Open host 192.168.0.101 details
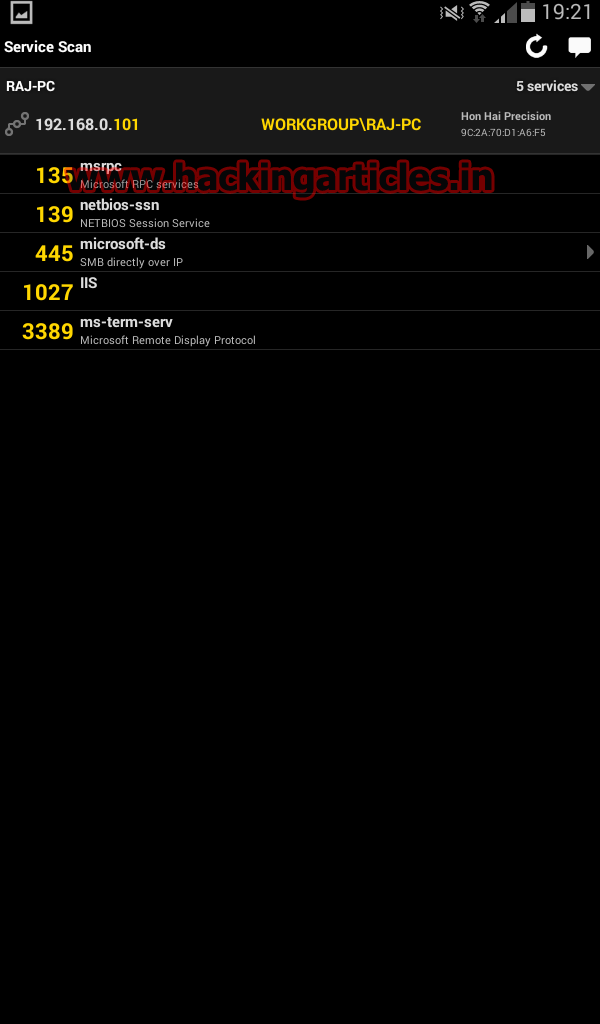 pyautogui.click(x=87, y=125)
